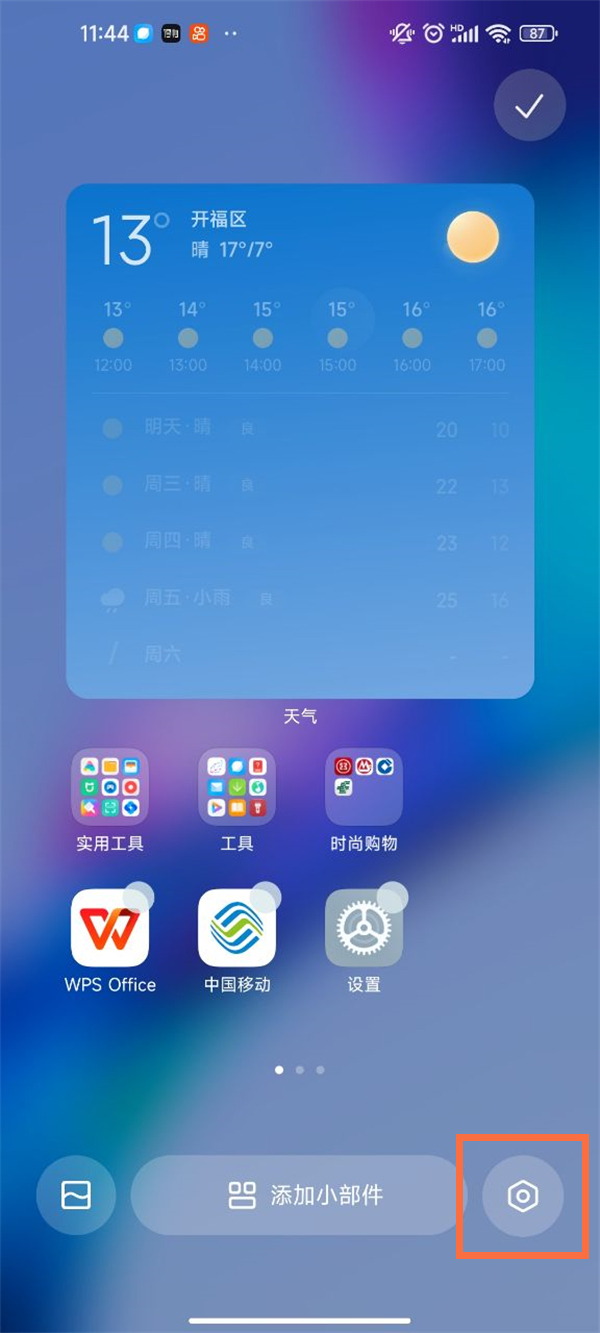Image resolution: width=600 pixels, height=1333 pixels.
Task: Tap 添加小部件 to add a widget
Action: tap(300, 1195)
